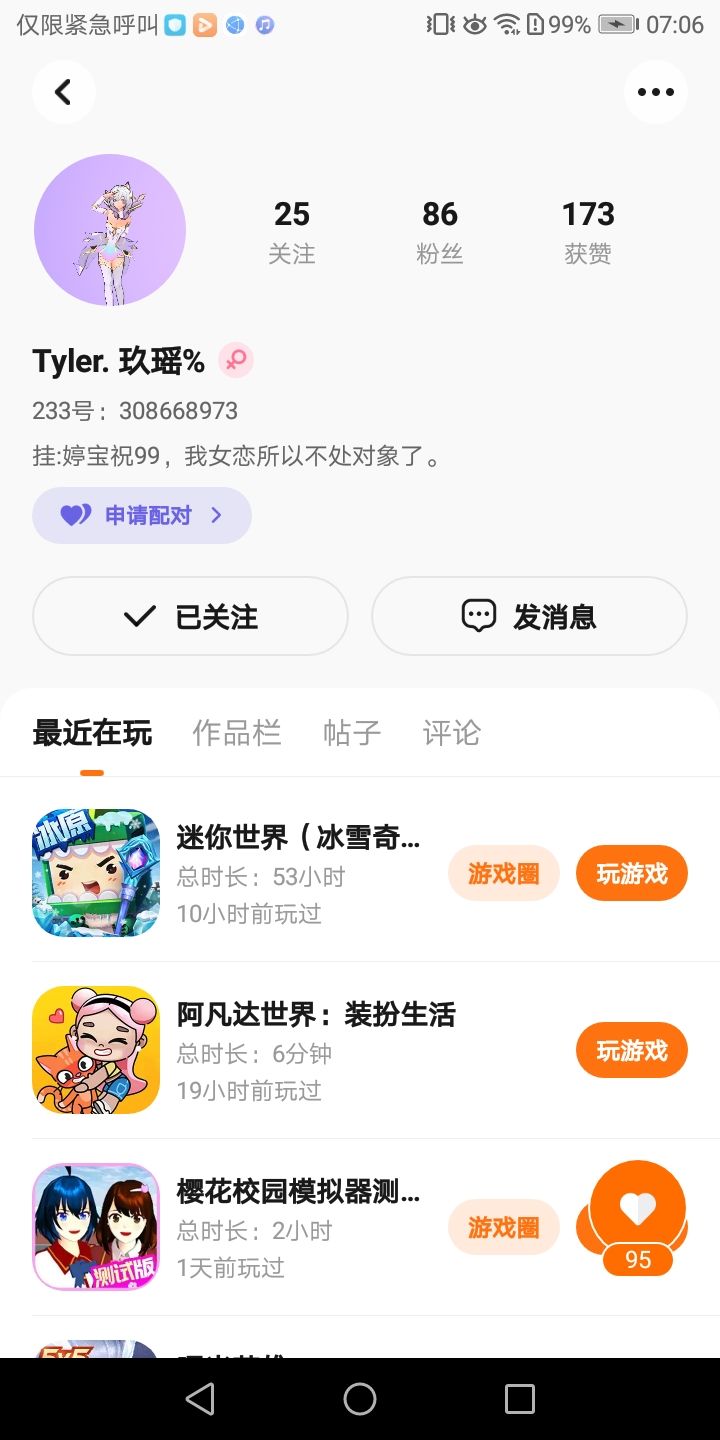This screenshot has height=1440, width=720.
Task: Like this profile with the heart button
Action: [638, 1210]
